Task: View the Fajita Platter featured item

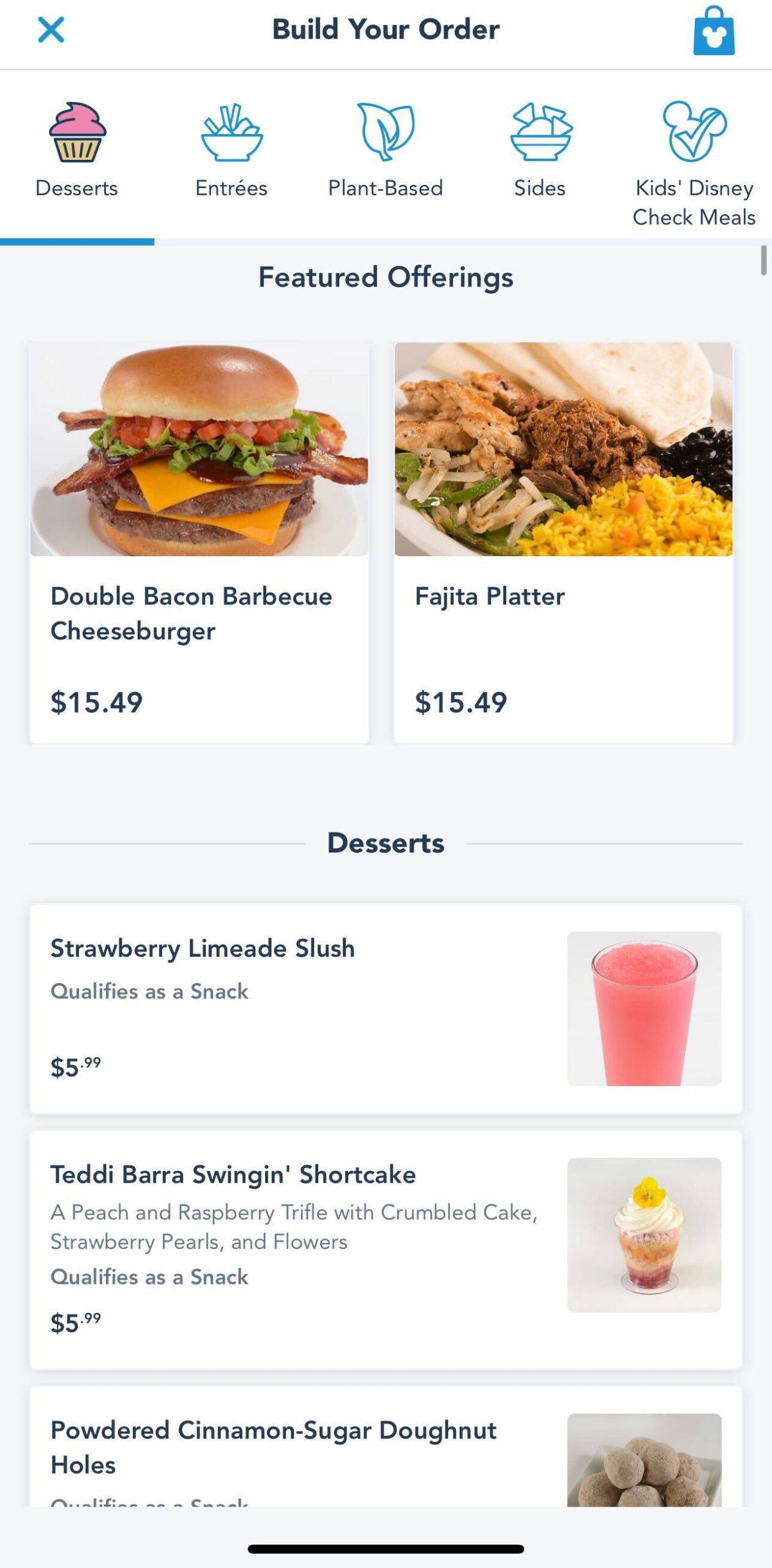Action: pyautogui.click(x=563, y=542)
